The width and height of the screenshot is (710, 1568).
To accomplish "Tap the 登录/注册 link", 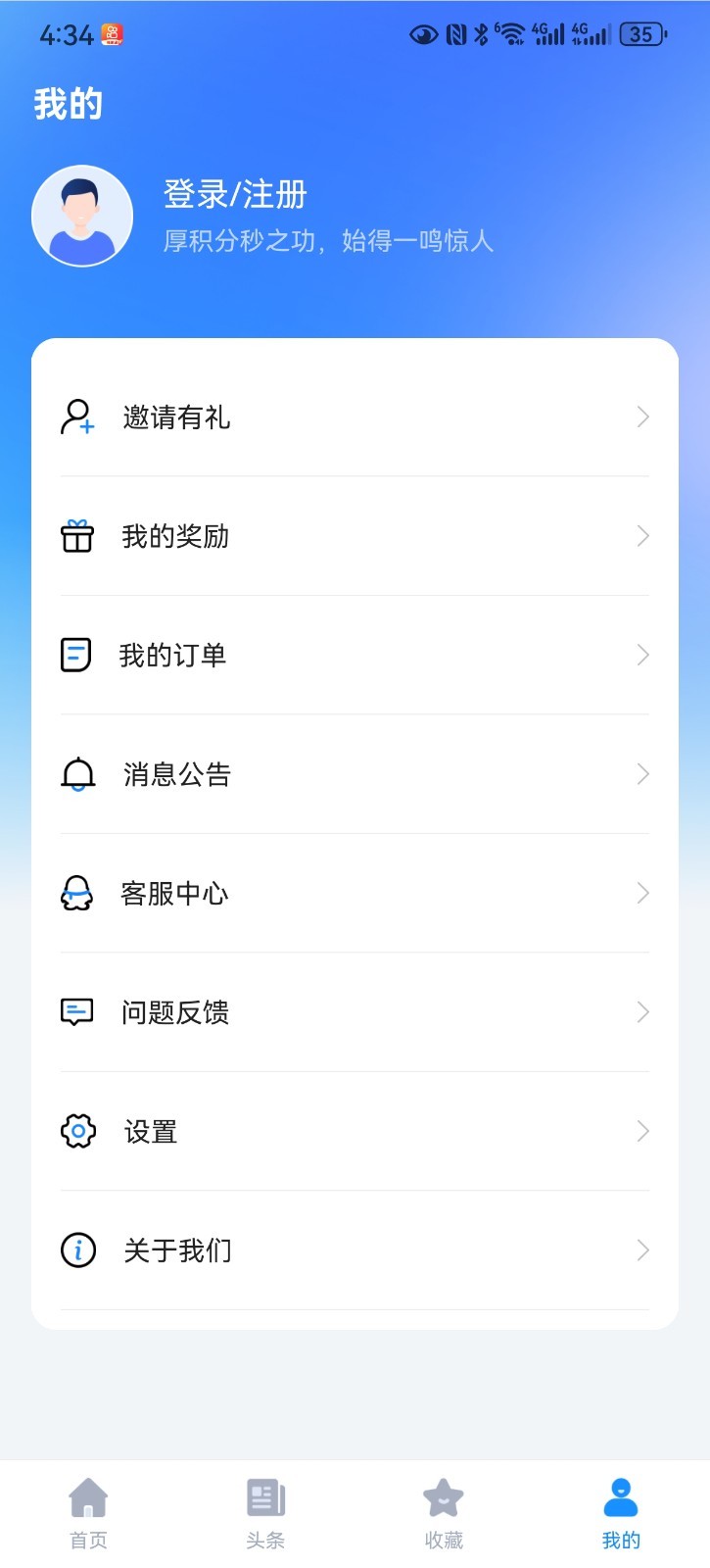I will click(x=234, y=195).
